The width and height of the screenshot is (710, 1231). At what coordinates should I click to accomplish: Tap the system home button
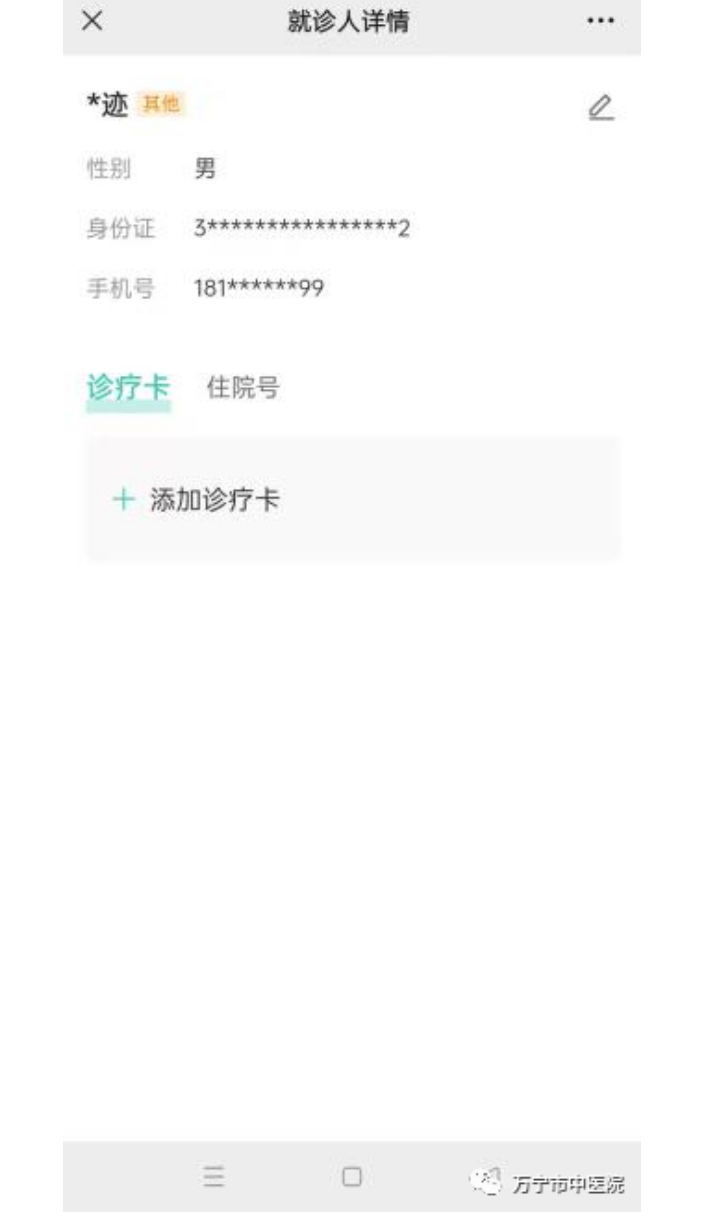point(351,1177)
